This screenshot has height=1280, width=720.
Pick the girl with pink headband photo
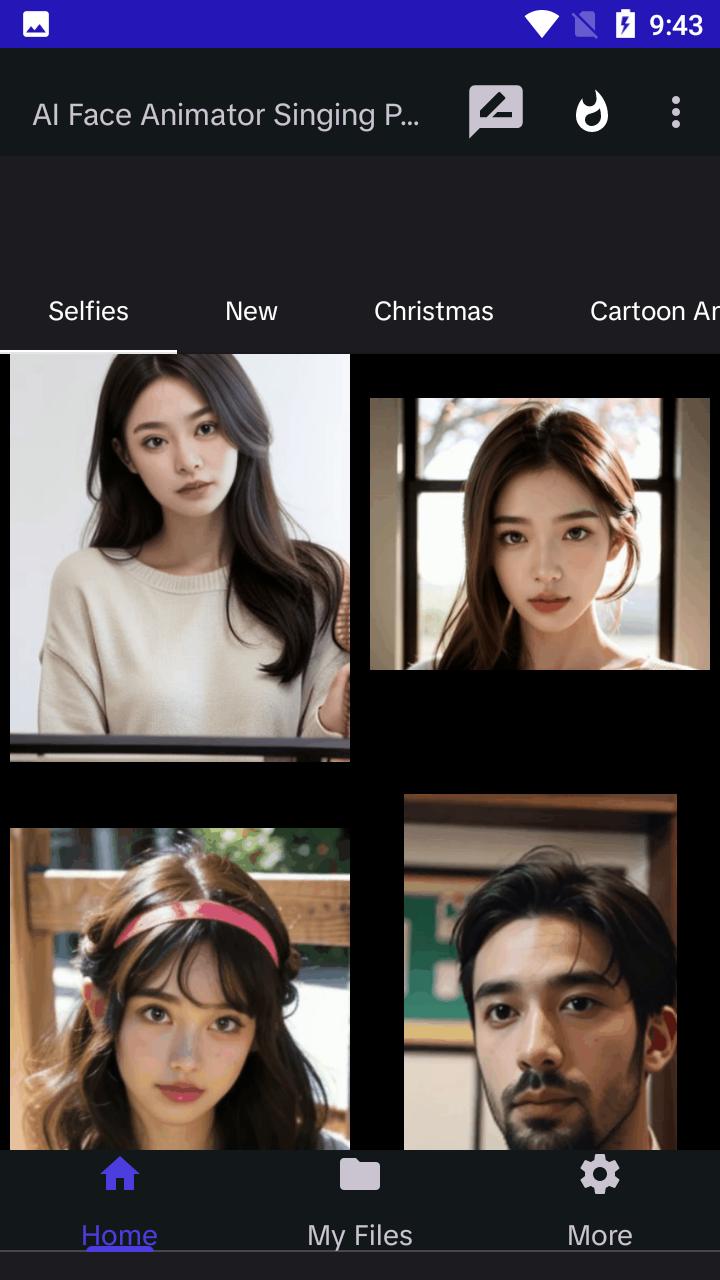coord(180,988)
